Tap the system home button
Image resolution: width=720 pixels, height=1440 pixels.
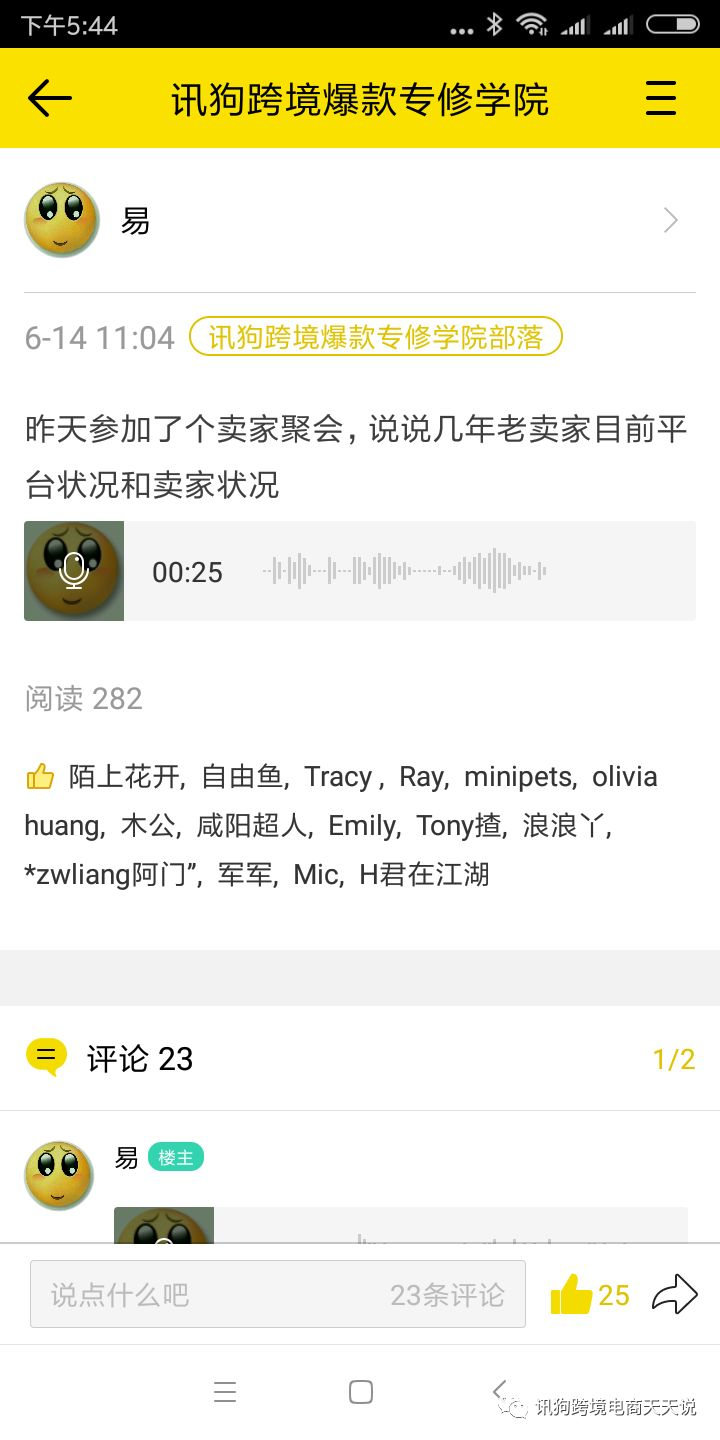point(361,1392)
